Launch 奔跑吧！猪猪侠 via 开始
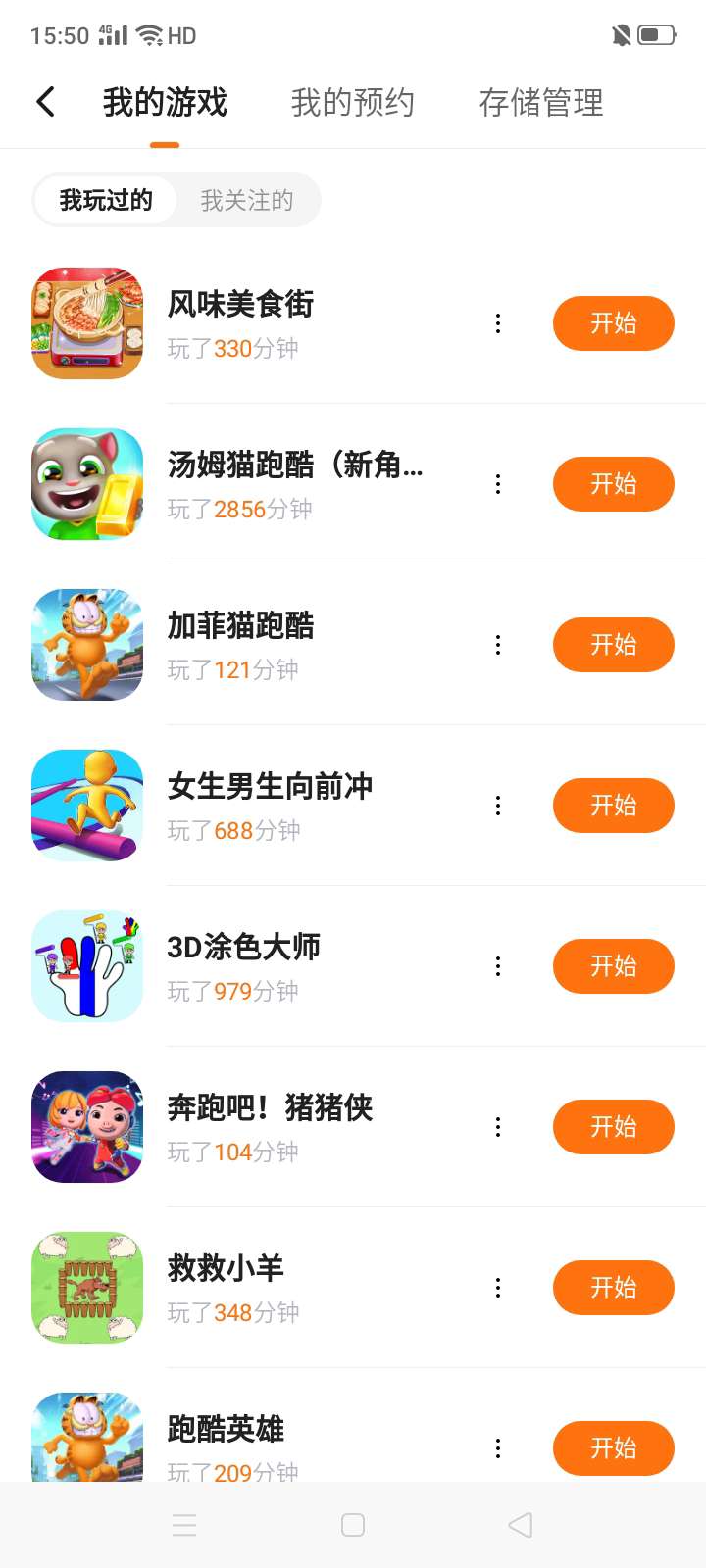 click(613, 1127)
